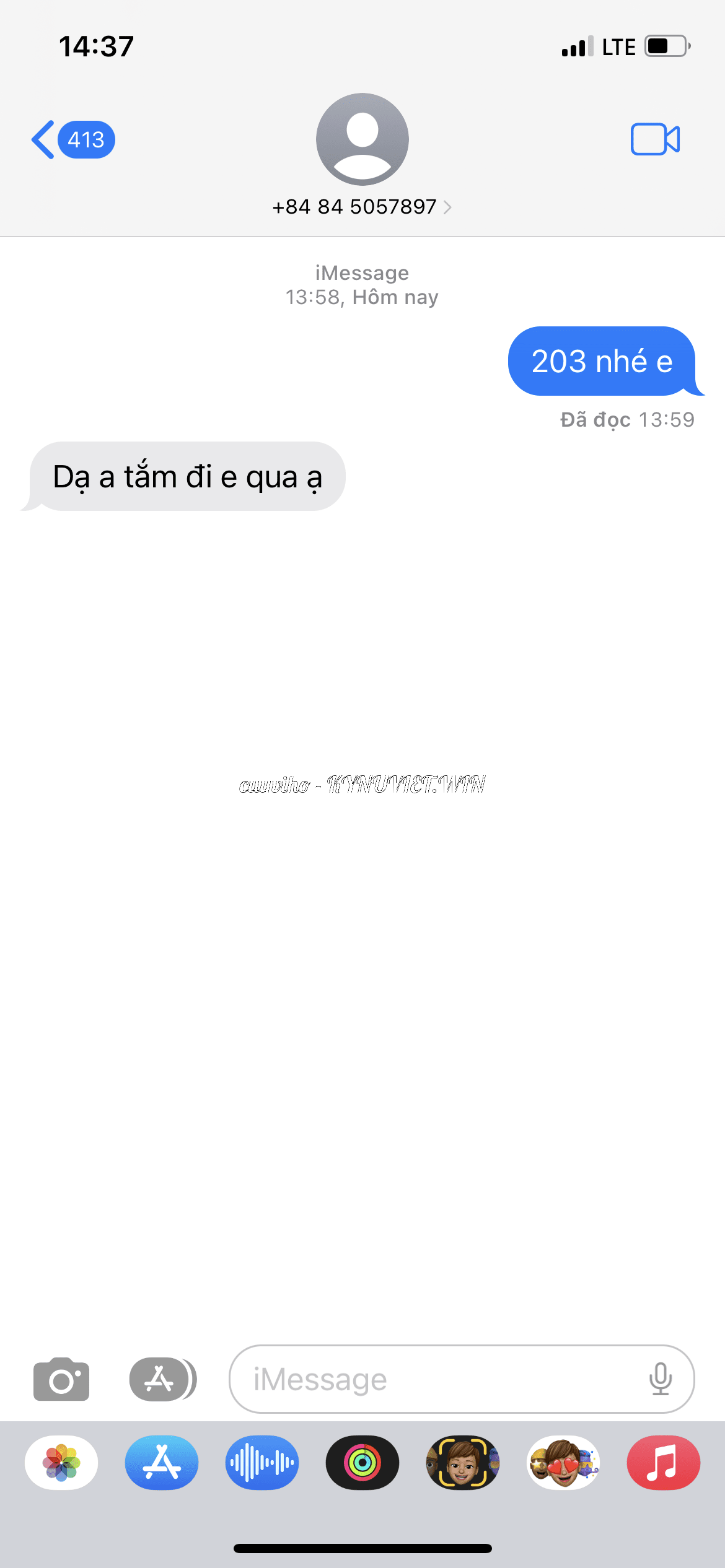725x1568 pixels.
Task: Start a FaceTime video call
Action: [x=655, y=139]
